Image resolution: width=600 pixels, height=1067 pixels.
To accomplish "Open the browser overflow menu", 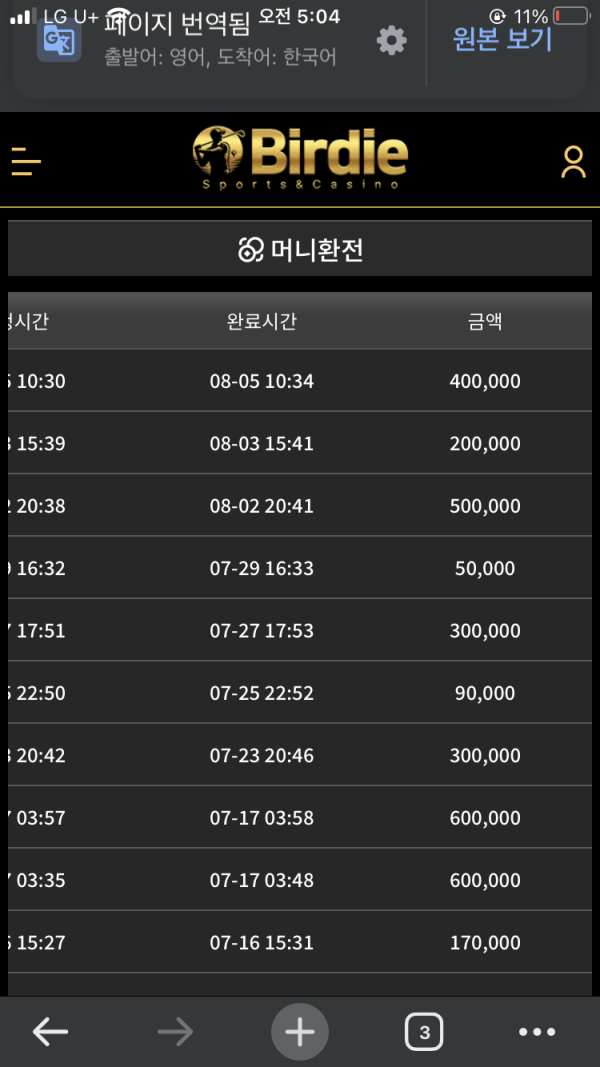I will click(537, 1032).
